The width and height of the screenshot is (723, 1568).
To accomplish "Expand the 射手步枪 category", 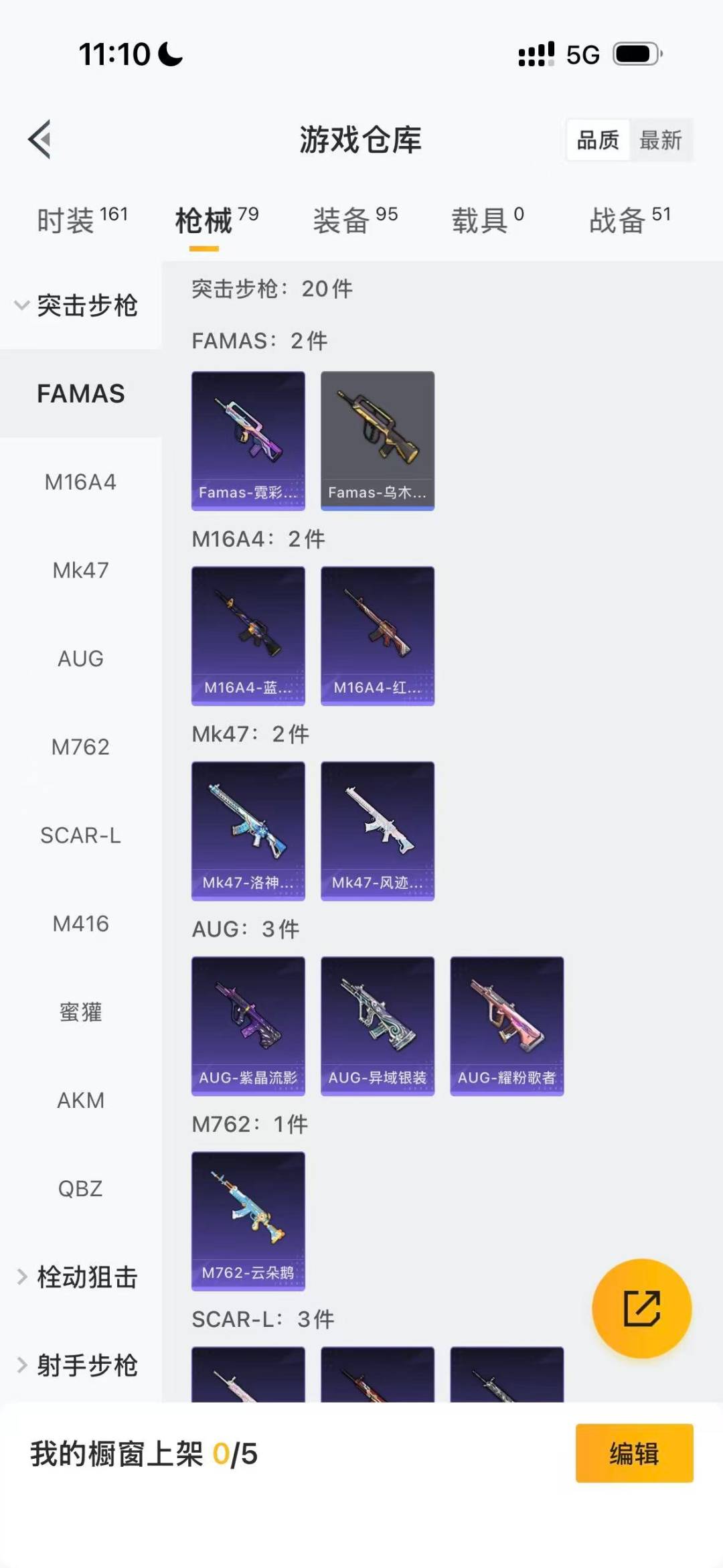I will coord(77,1365).
